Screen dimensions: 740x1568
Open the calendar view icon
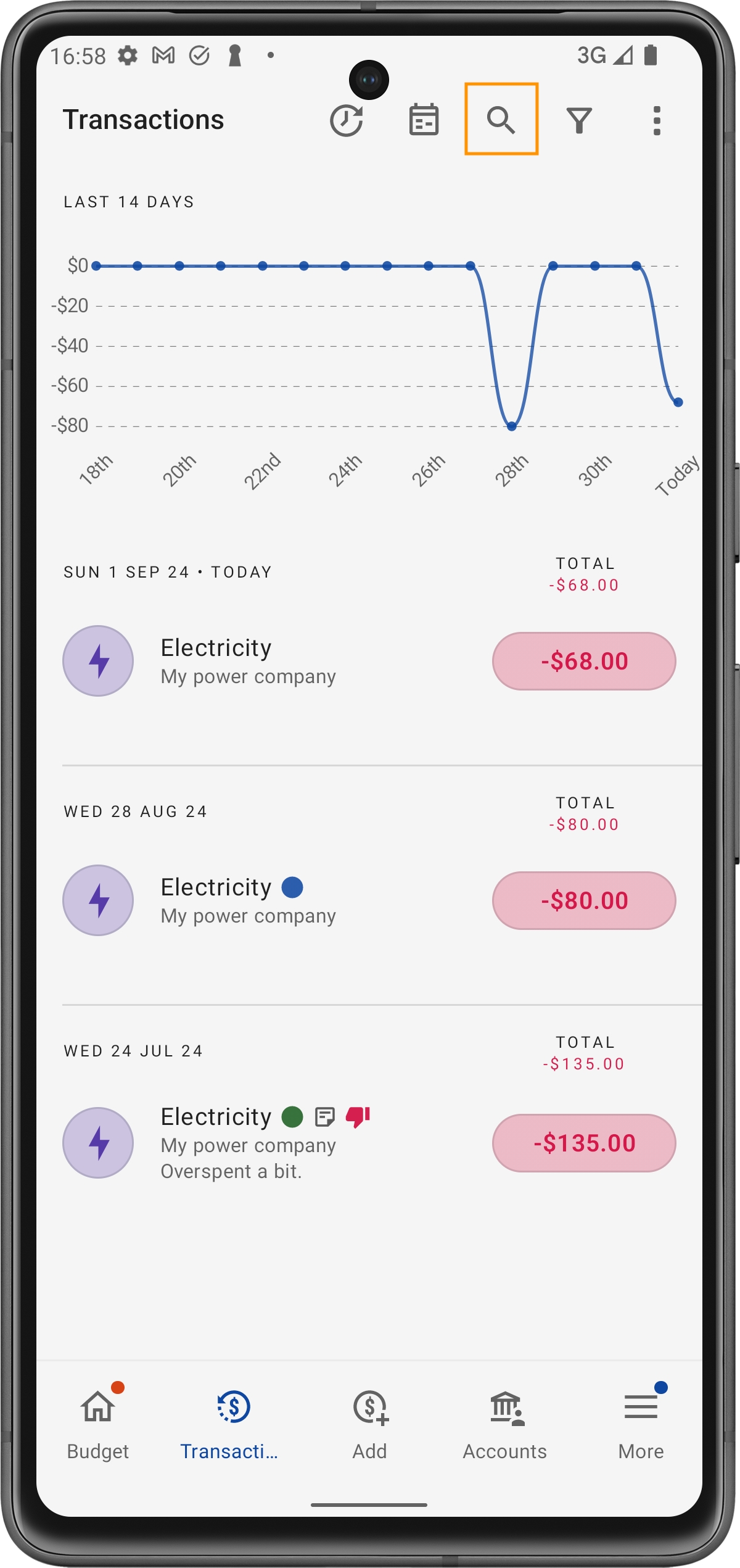(x=424, y=120)
